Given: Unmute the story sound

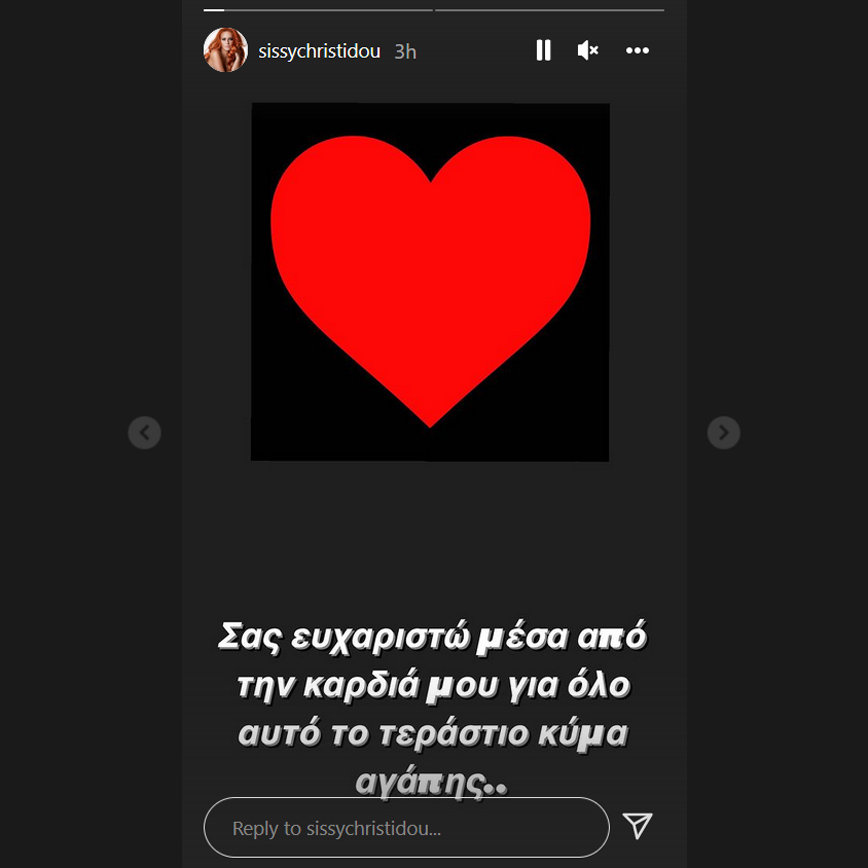Looking at the screenshot, I should click(588, 51).
